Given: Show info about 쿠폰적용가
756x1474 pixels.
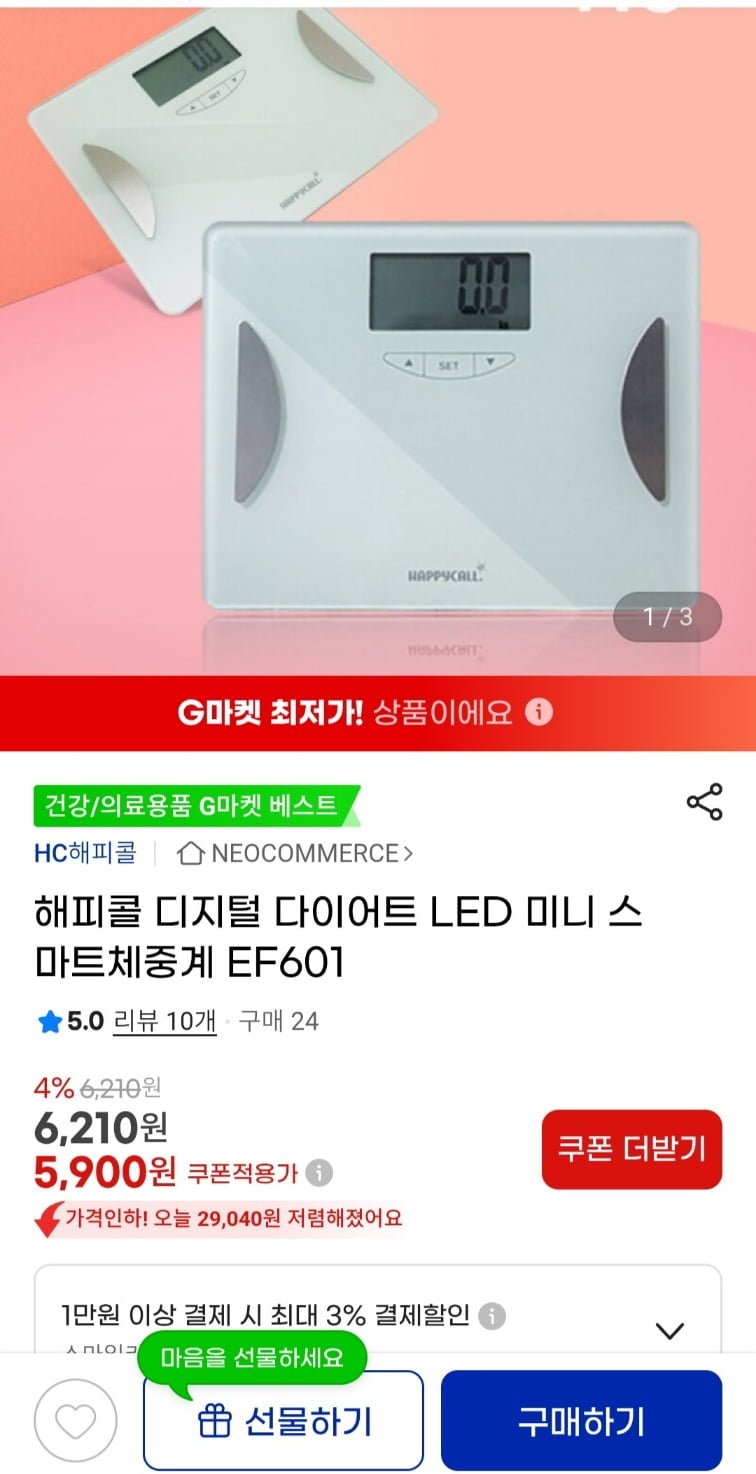Looking at the screenshot, I should point(319,1172).
